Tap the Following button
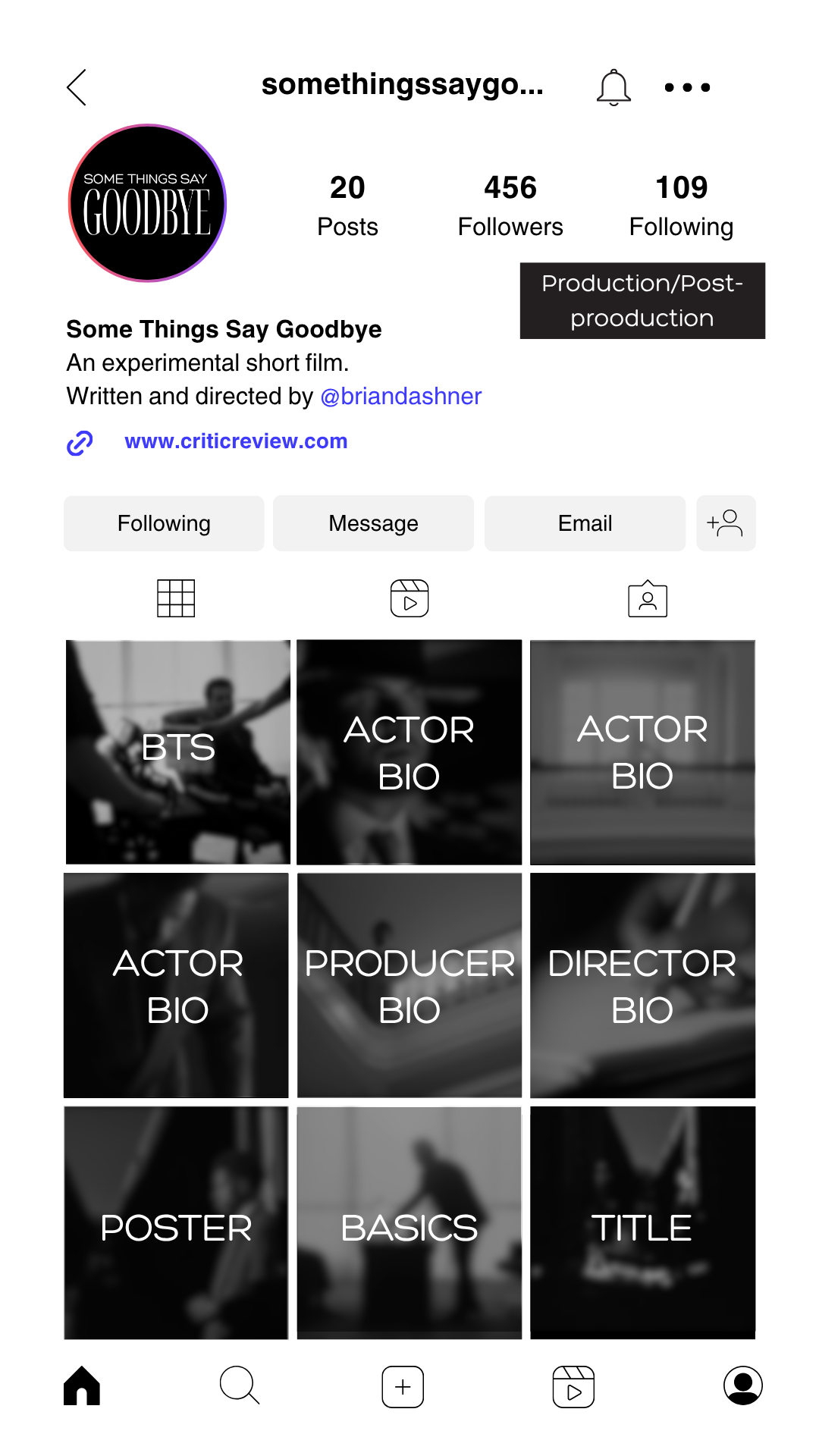Image resolution: width=819 pixels, height=1456 pixels. click(164, 523)
